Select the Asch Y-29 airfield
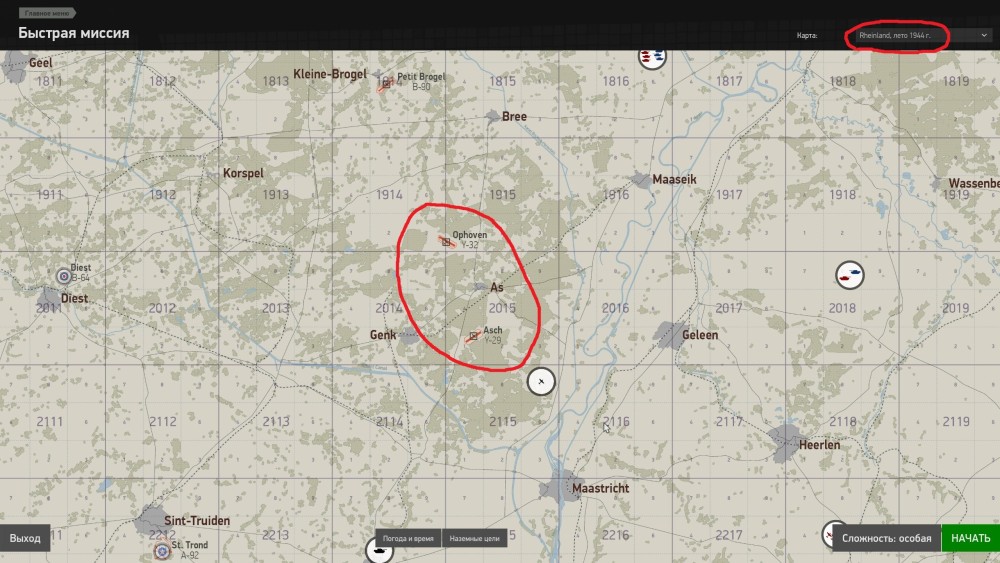 coord(473,336)
